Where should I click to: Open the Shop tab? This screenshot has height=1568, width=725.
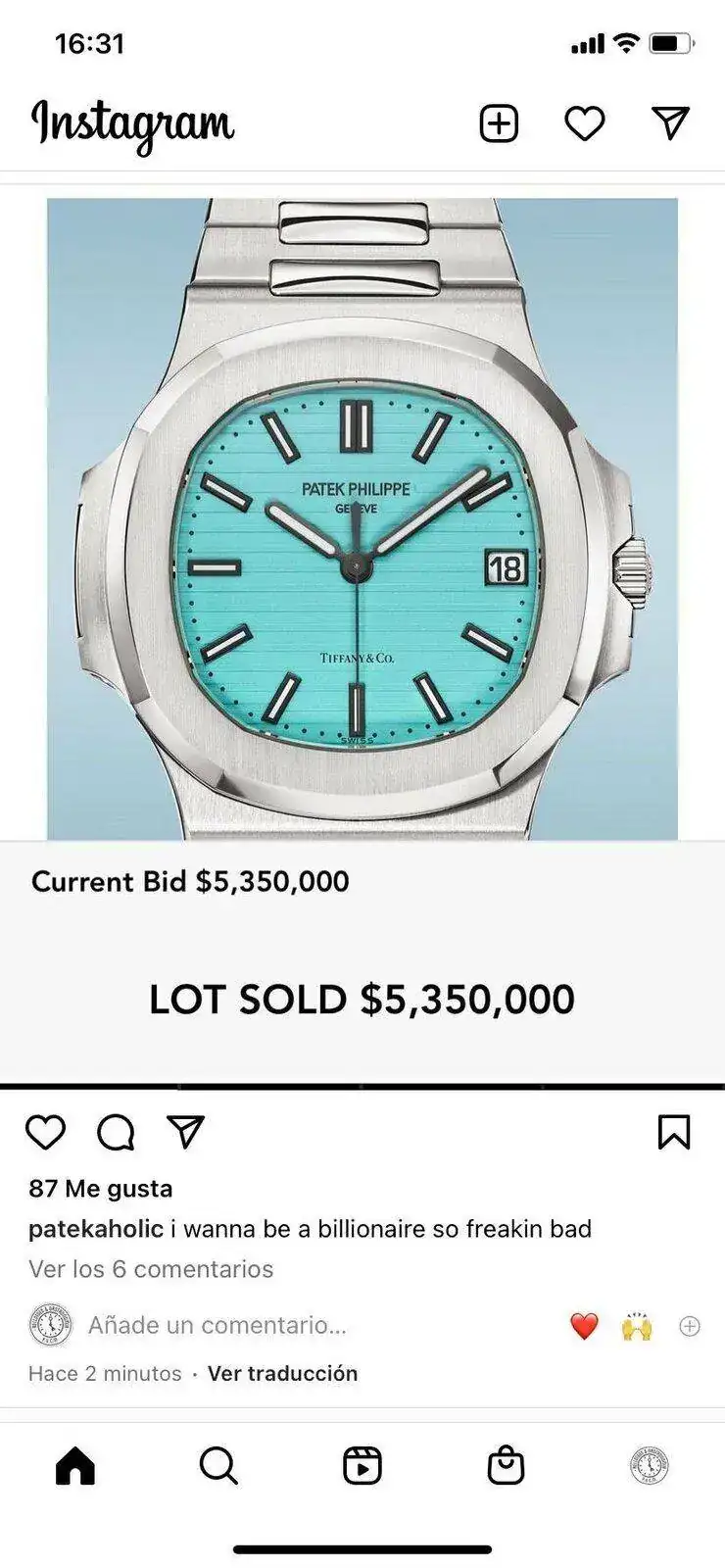pyautogui.click(x=506, y=1466)
